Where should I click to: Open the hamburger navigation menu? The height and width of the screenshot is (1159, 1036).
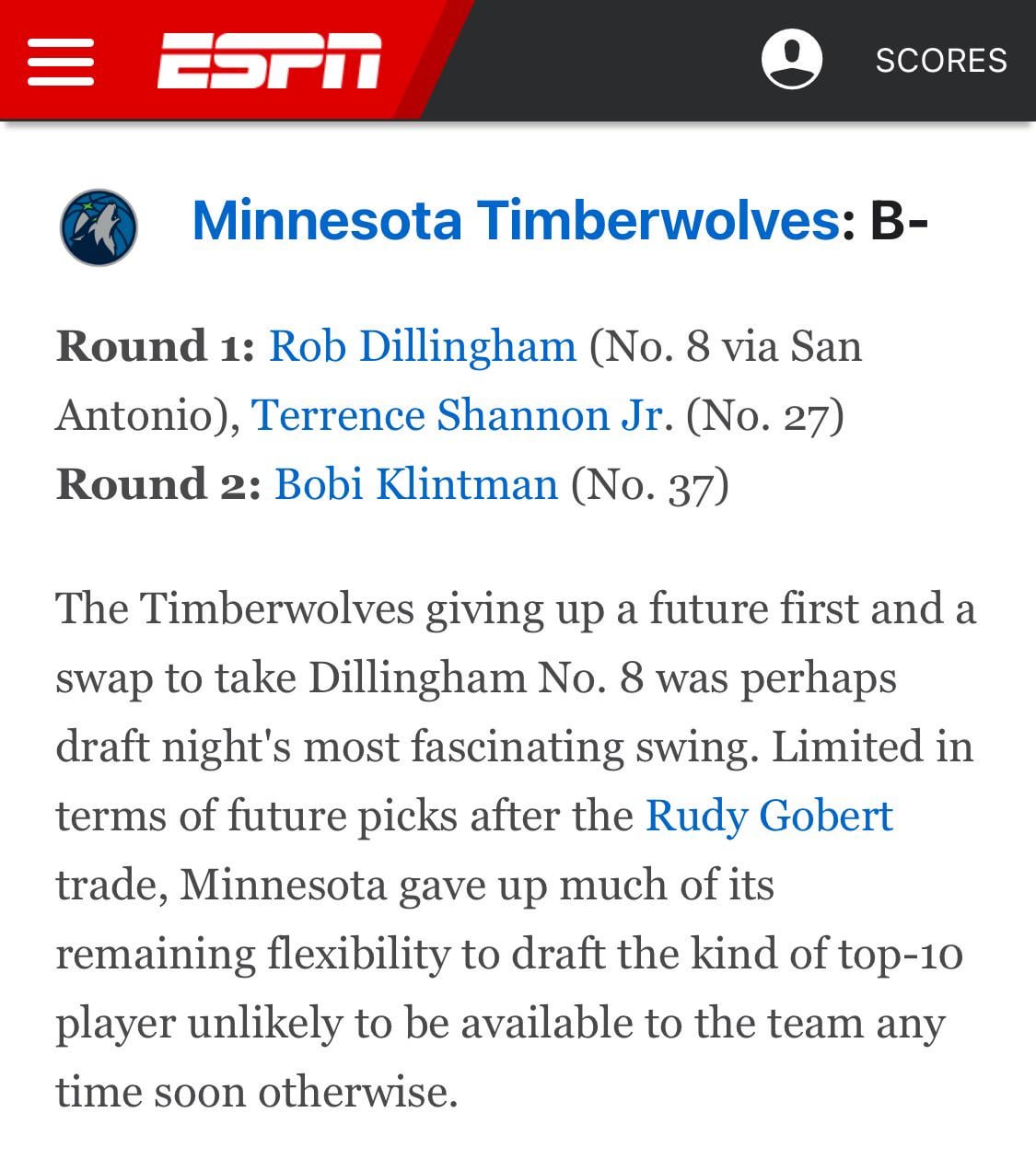click(x=61, y=62)
